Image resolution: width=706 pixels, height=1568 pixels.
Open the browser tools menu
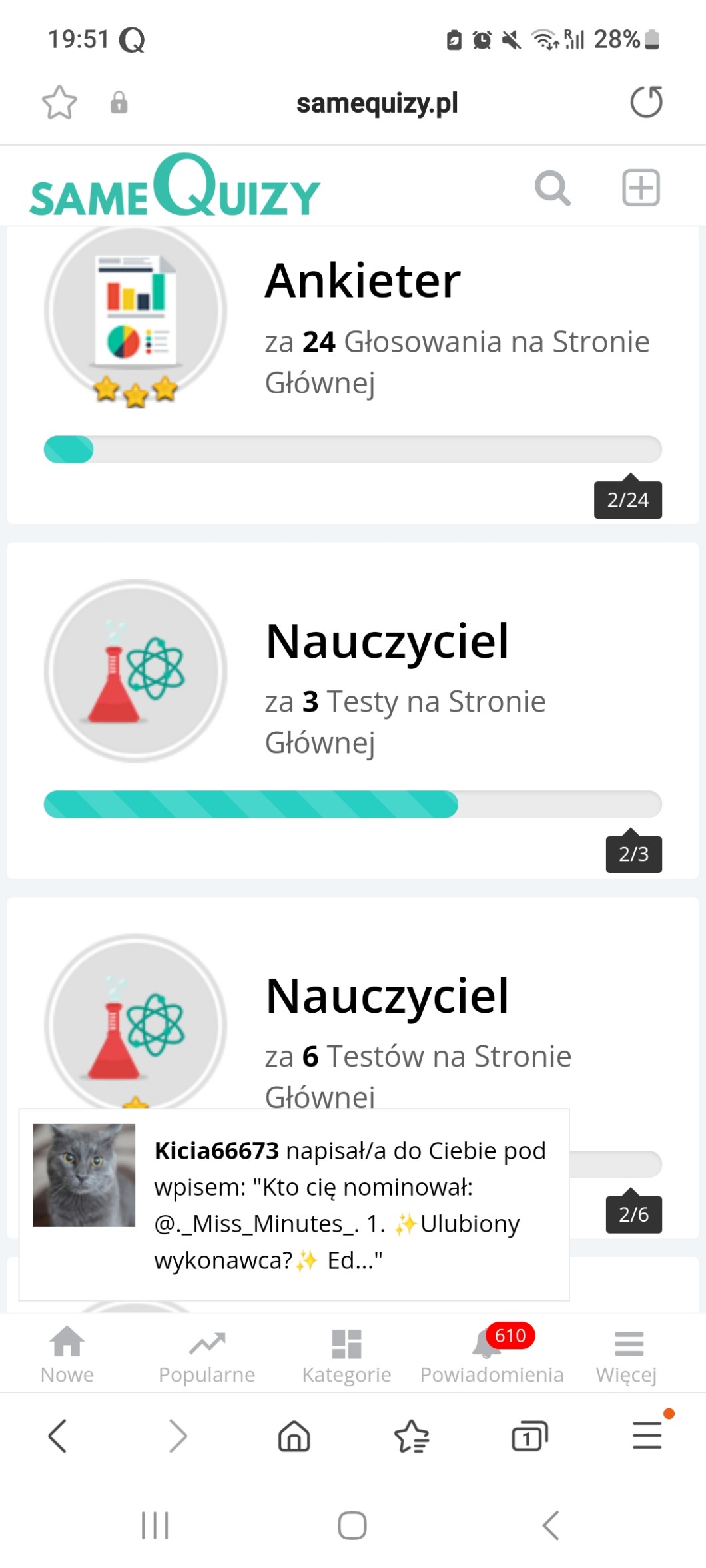(647, 1436)
